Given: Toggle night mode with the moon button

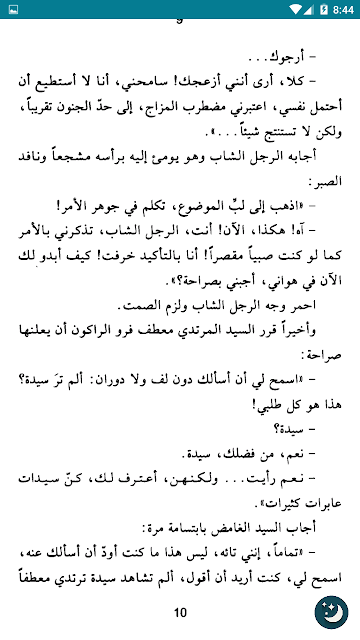Looking at the screenshot, I should 331,612.
